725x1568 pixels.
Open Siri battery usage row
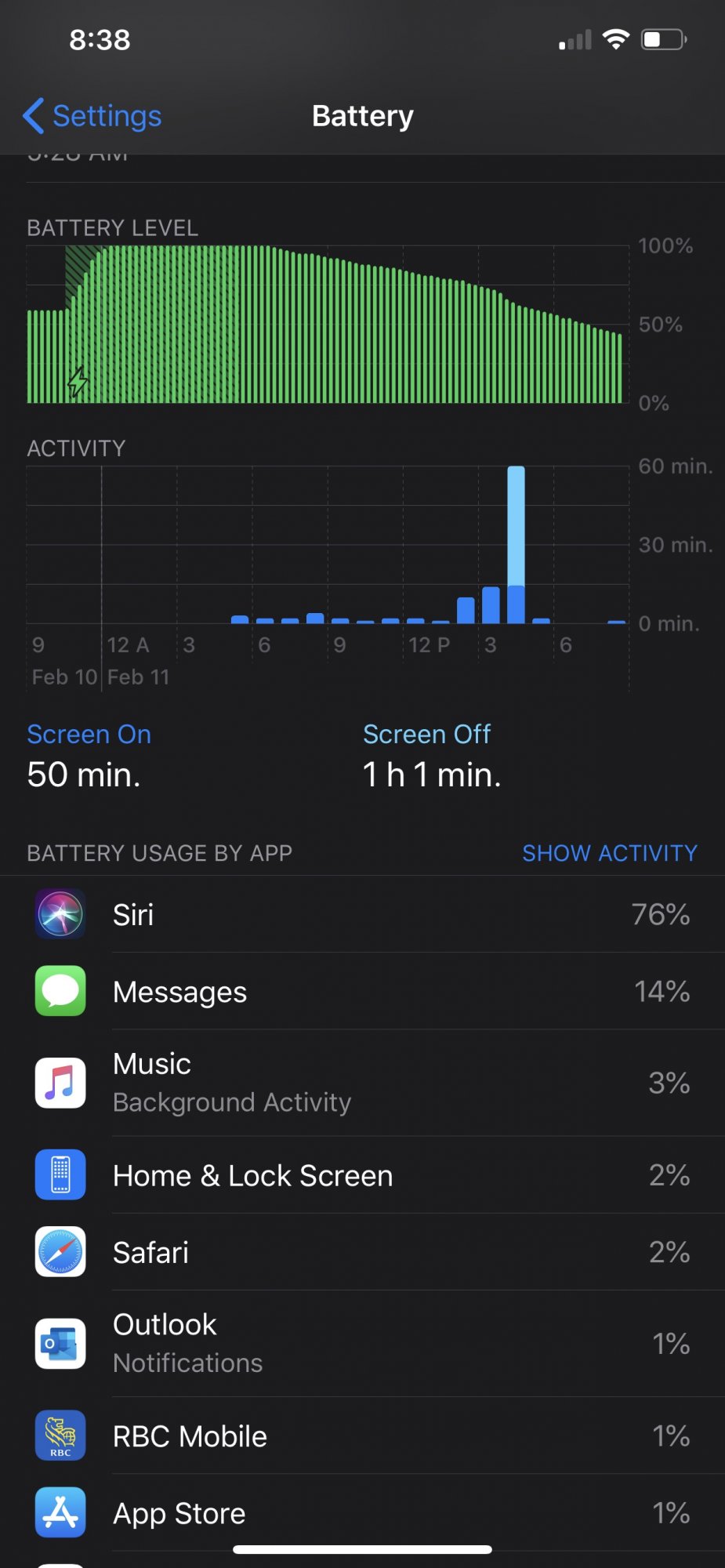pos(362,914)
